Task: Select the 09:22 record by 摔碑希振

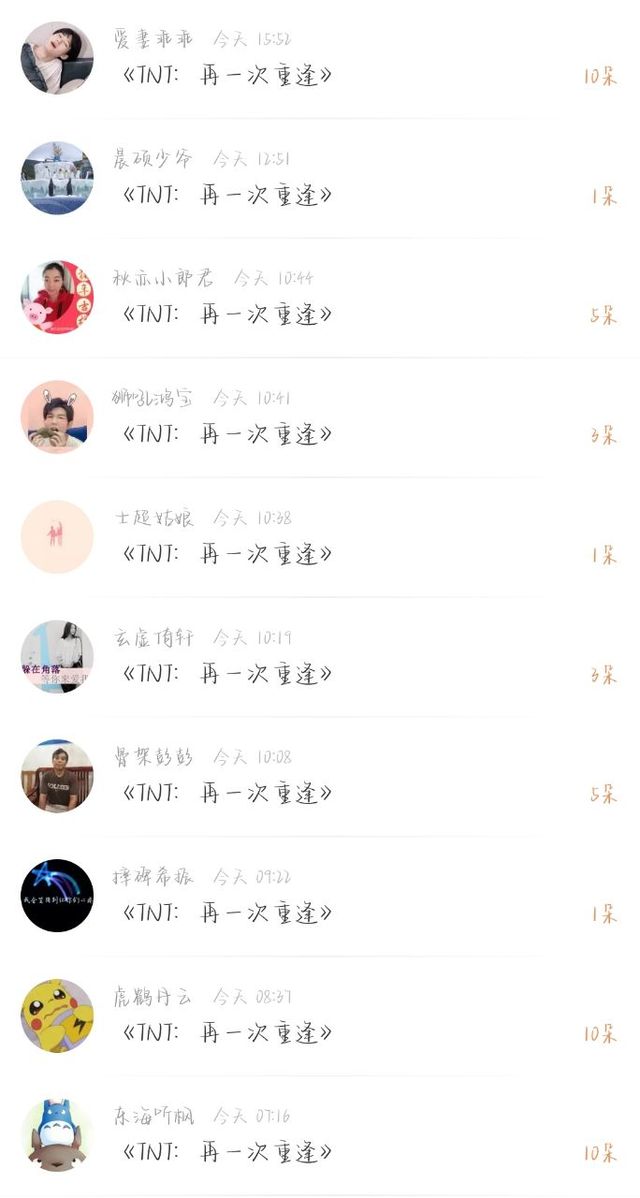Action: click(x=320, y=896)
